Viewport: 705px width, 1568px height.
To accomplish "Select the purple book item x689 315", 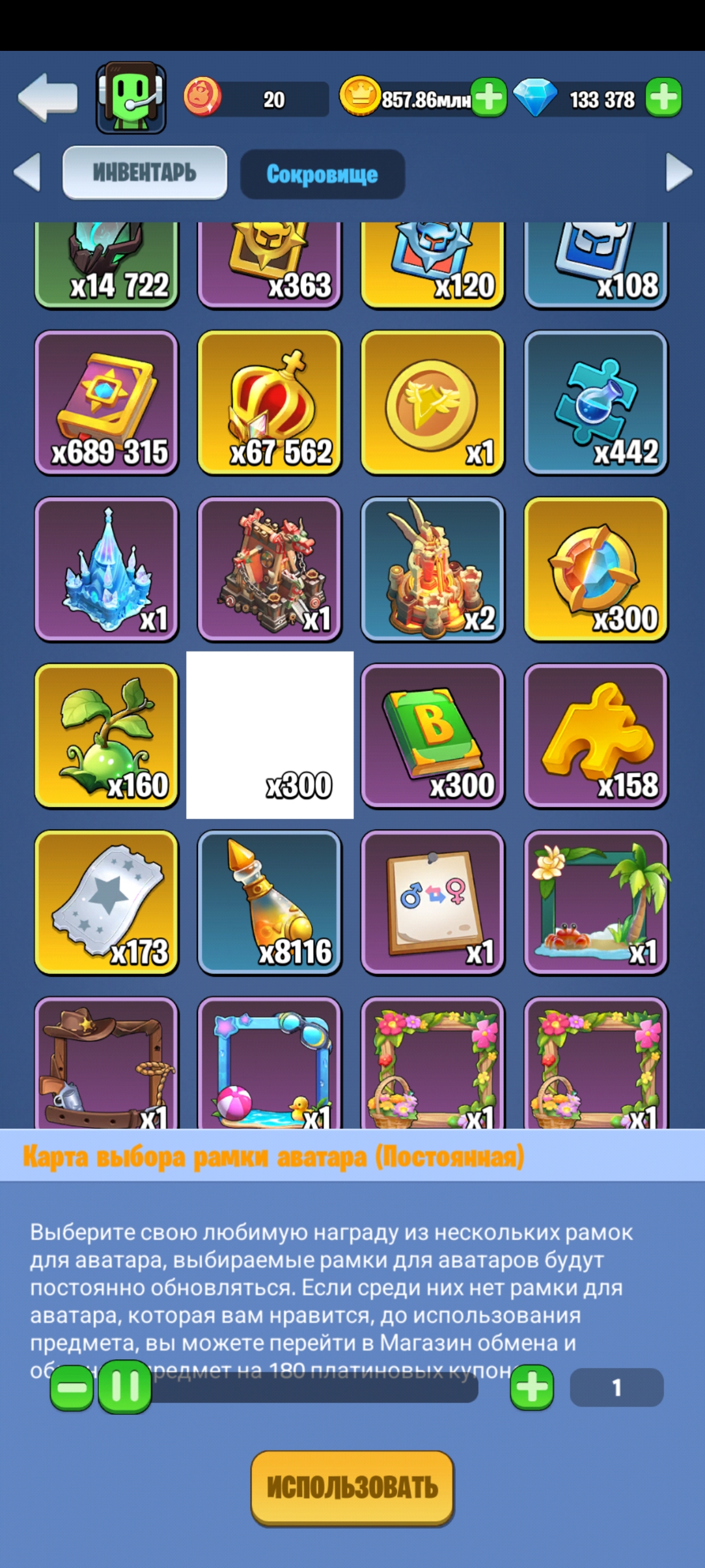I will click(x=106, y=402).
